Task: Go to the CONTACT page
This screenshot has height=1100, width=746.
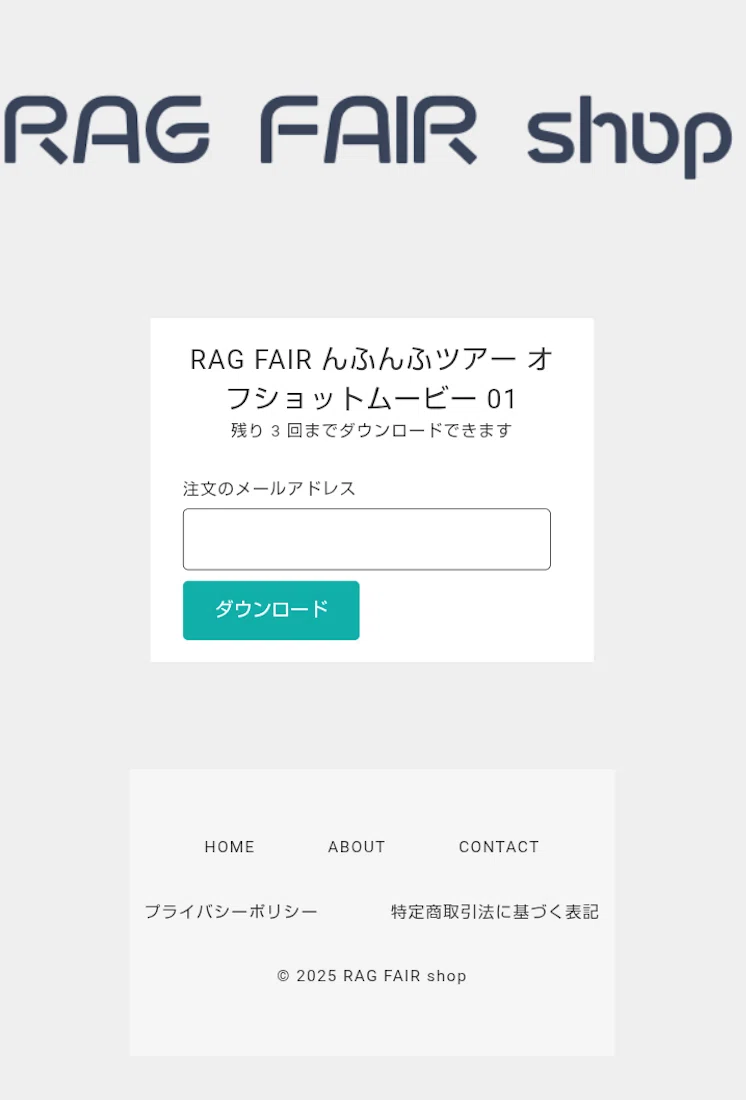Action: coord(499,847)
